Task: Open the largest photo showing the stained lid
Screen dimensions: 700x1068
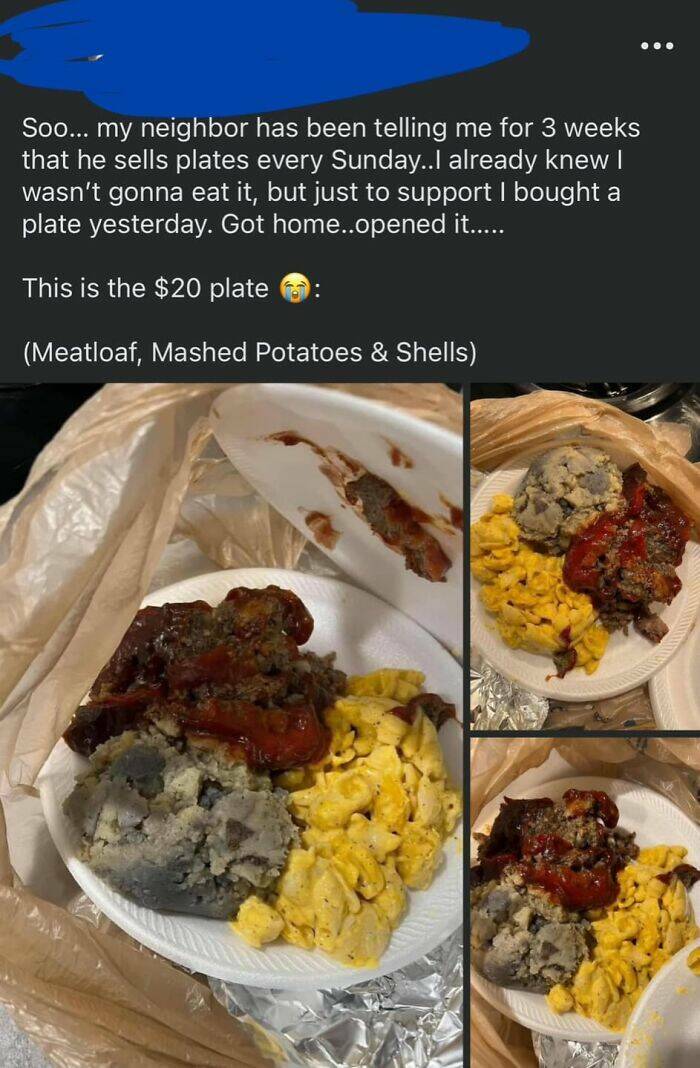Action: click(232, 725)
